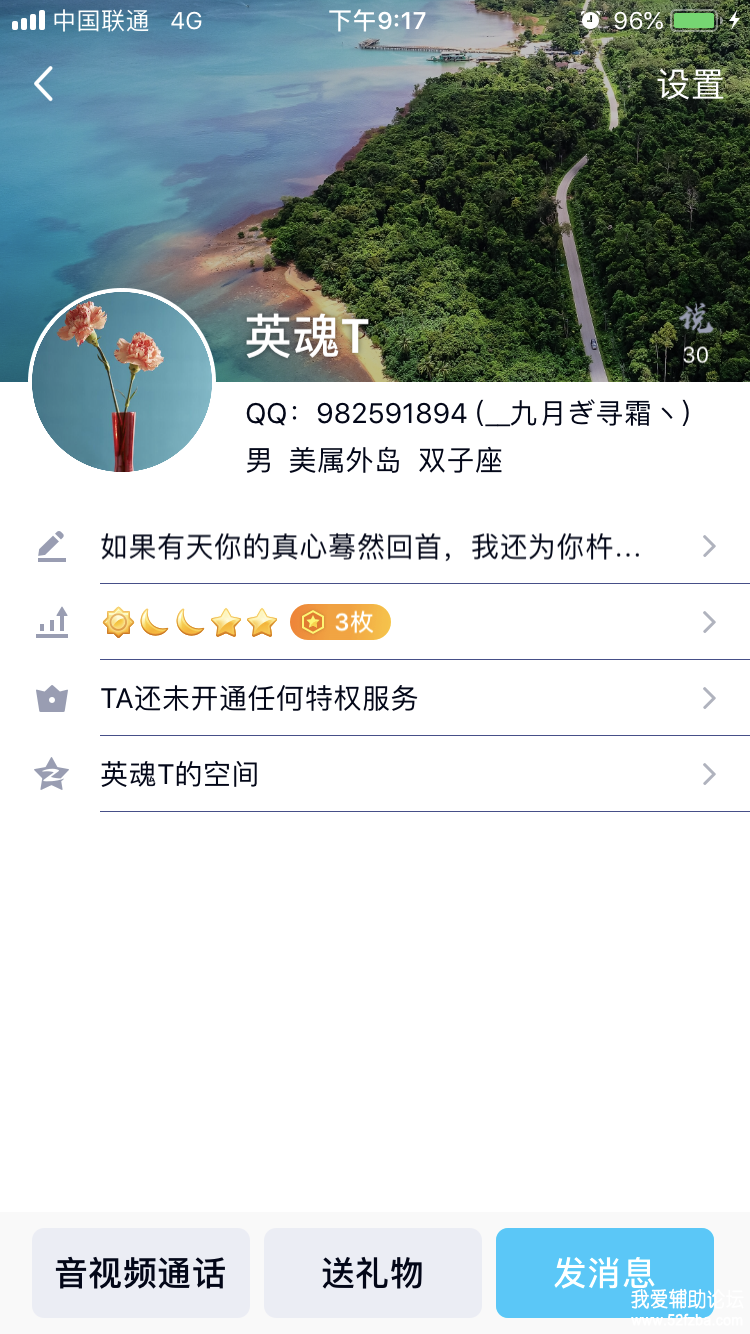Open the personal signature row
Screen dimensions: 750x1334
coord(400,547)
